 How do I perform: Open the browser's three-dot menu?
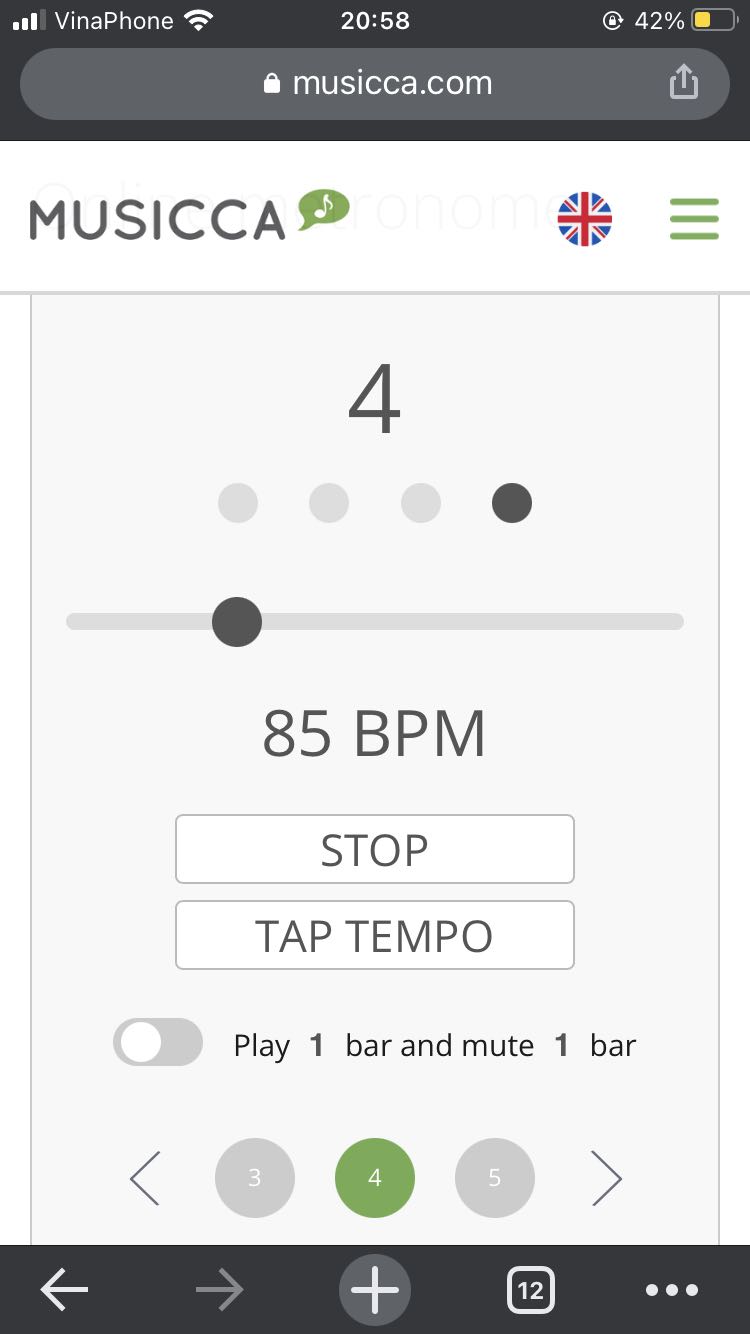coord(672,1290)
